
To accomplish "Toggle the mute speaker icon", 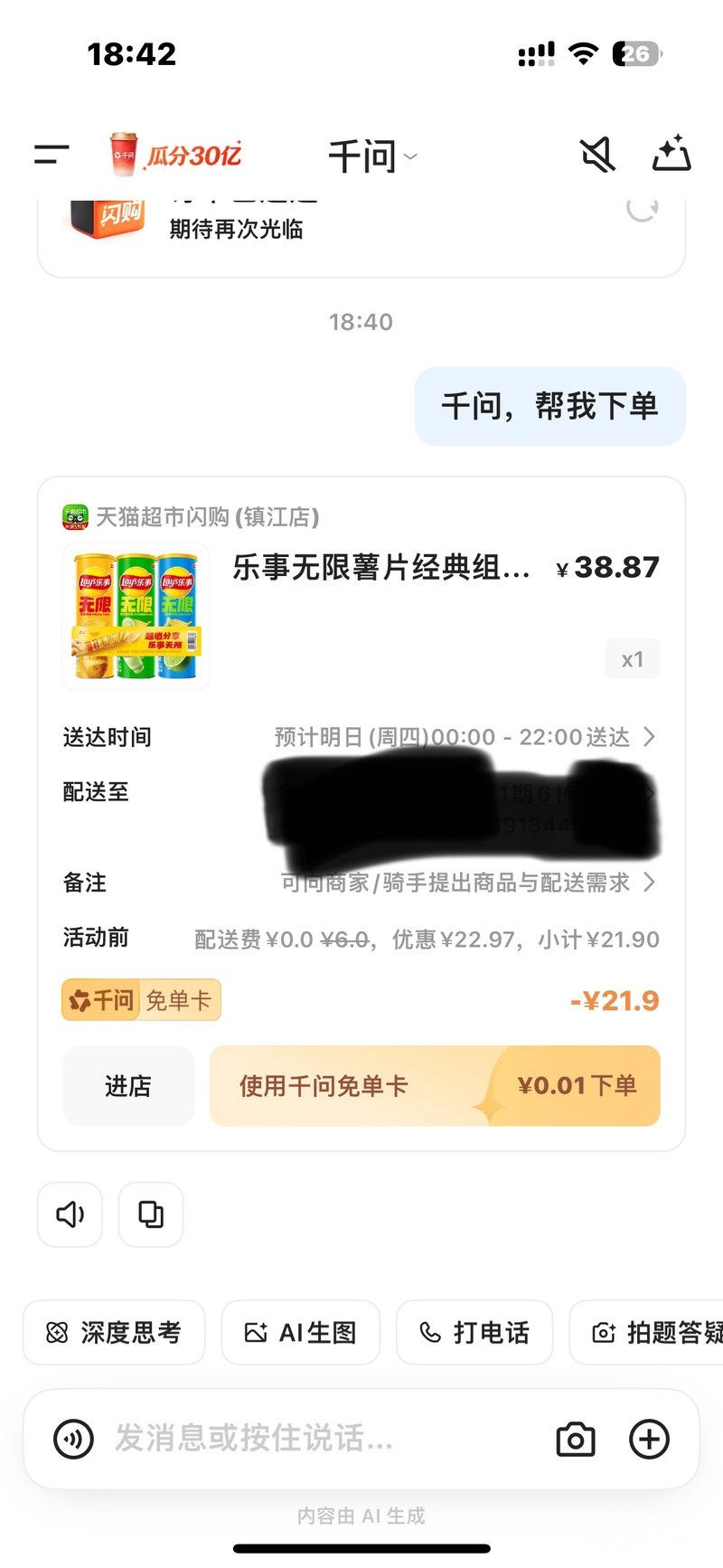I will coord(597,156).
